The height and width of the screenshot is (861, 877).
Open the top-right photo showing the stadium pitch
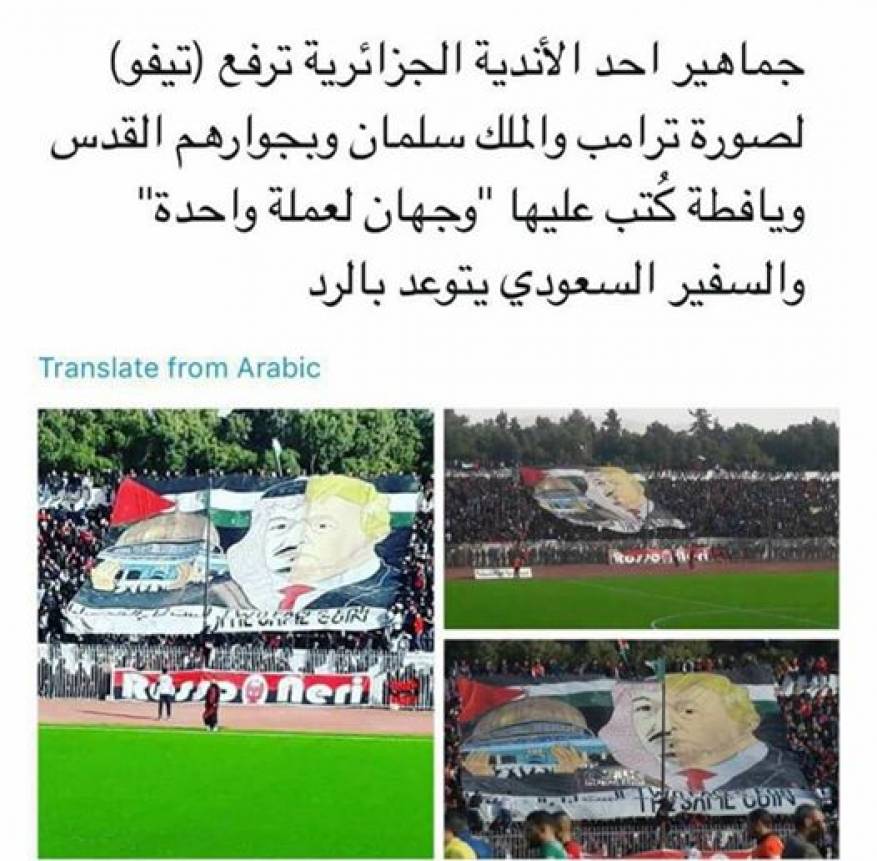[641, 518]
